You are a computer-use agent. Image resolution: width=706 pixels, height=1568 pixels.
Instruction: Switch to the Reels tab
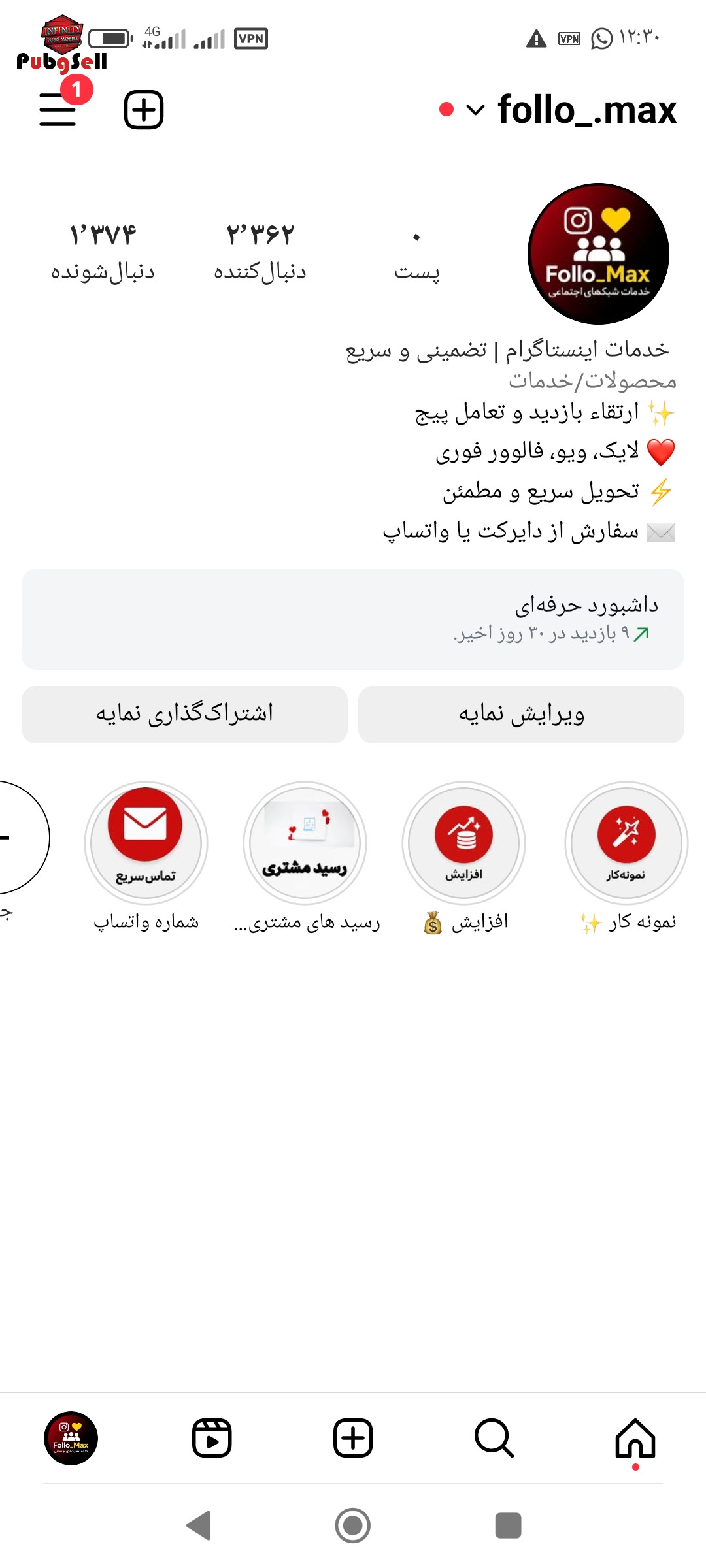coord(212,1439)
